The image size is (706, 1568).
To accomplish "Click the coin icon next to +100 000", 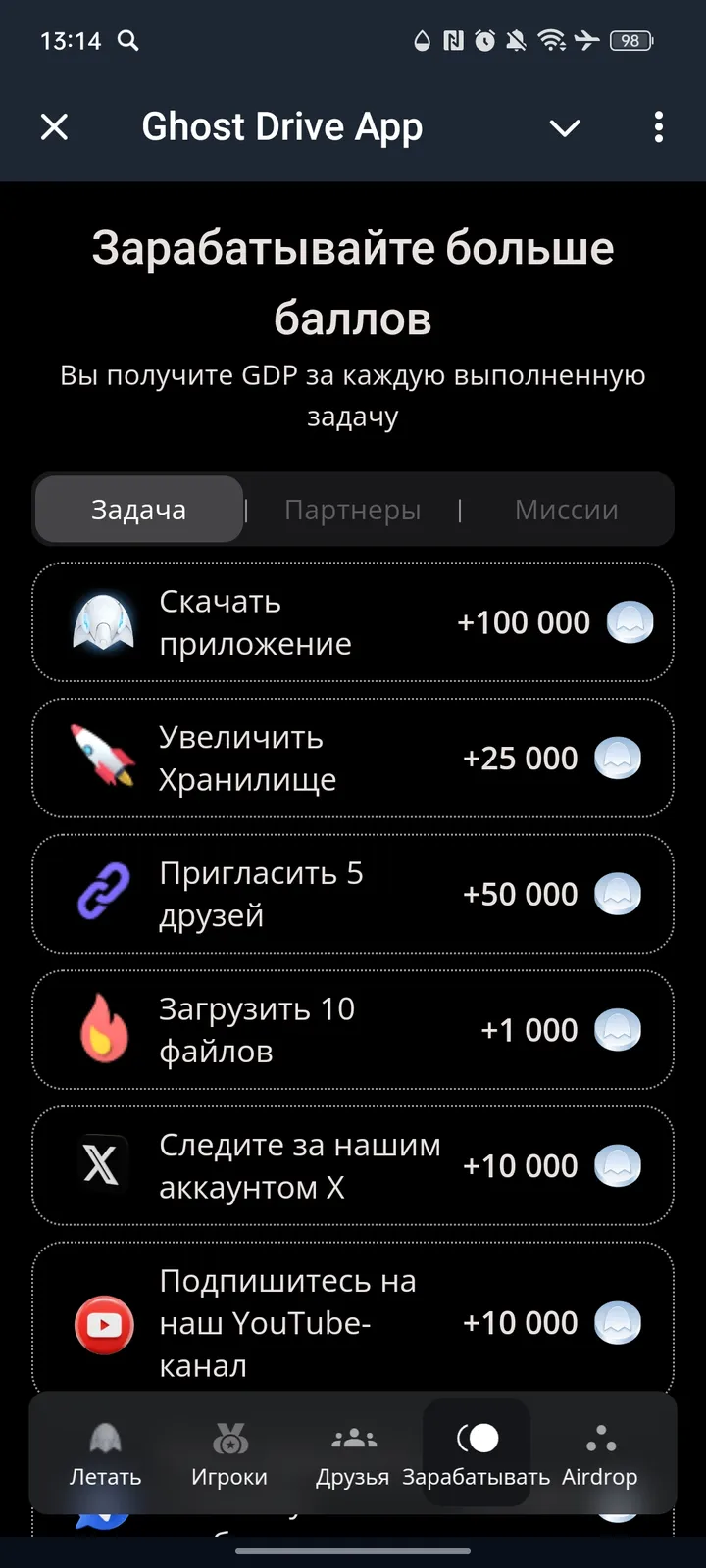I will 630,621.
